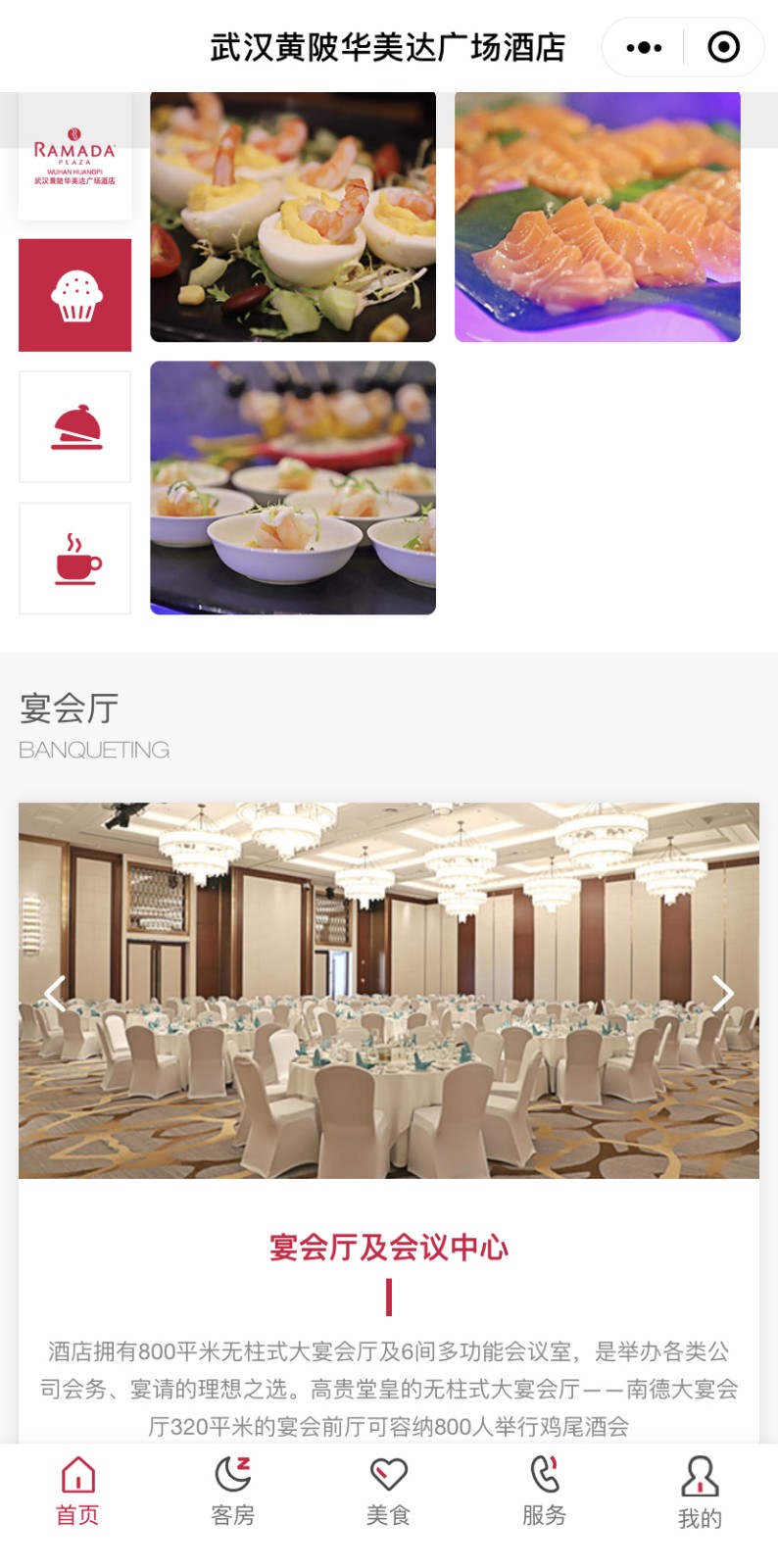Switch to the 首页 tab
Viewport: 778px width, 1568px height.
[x=77, y=1492]
